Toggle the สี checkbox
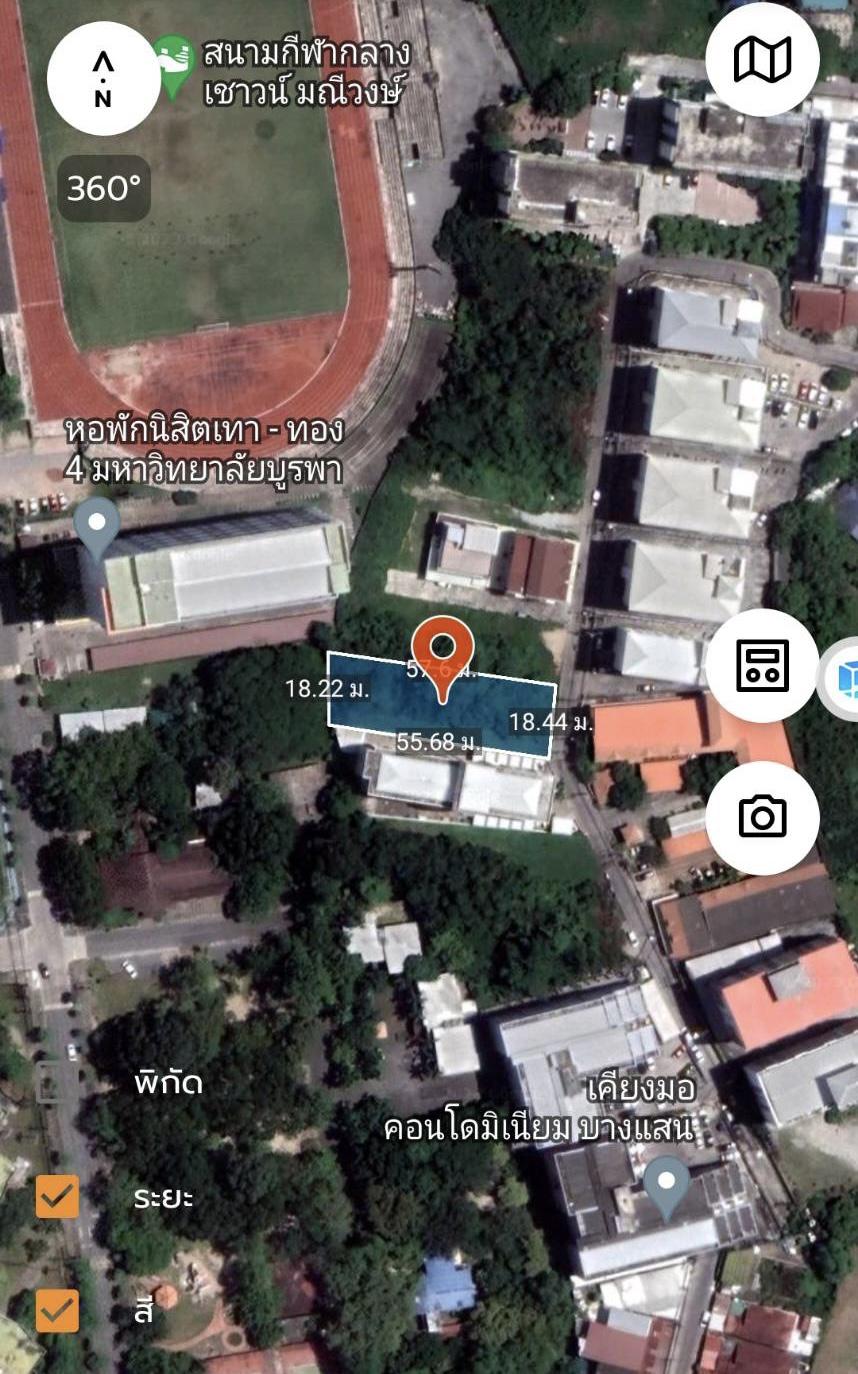This screenshot has height=1374, width=858. click(57, 1310)
